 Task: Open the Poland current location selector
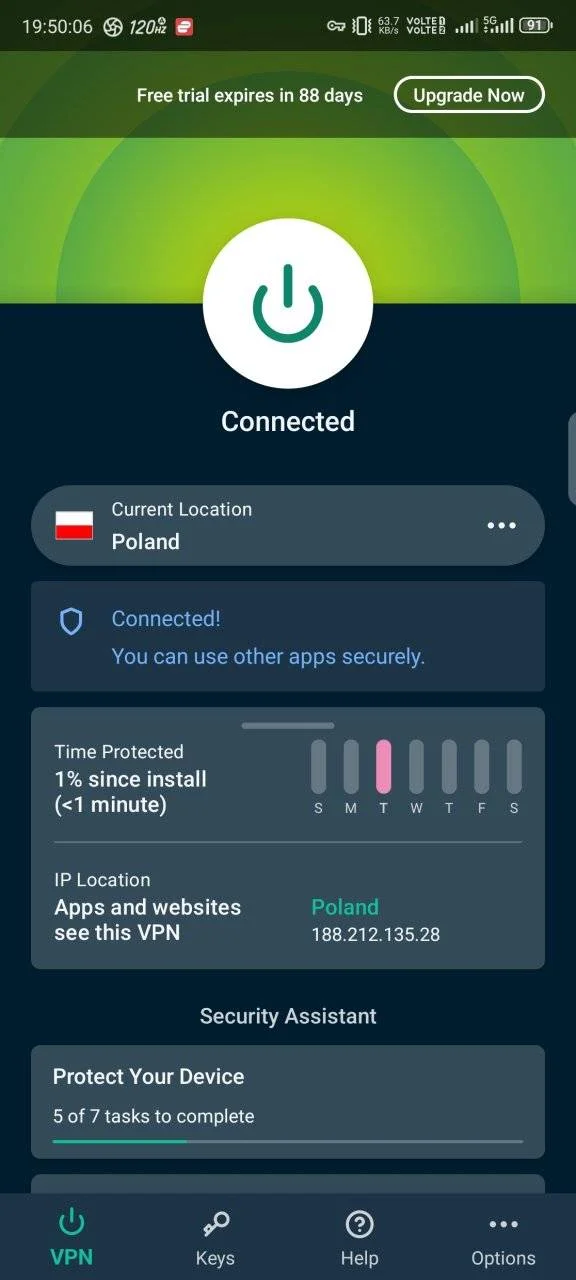(x=288, y=526)
